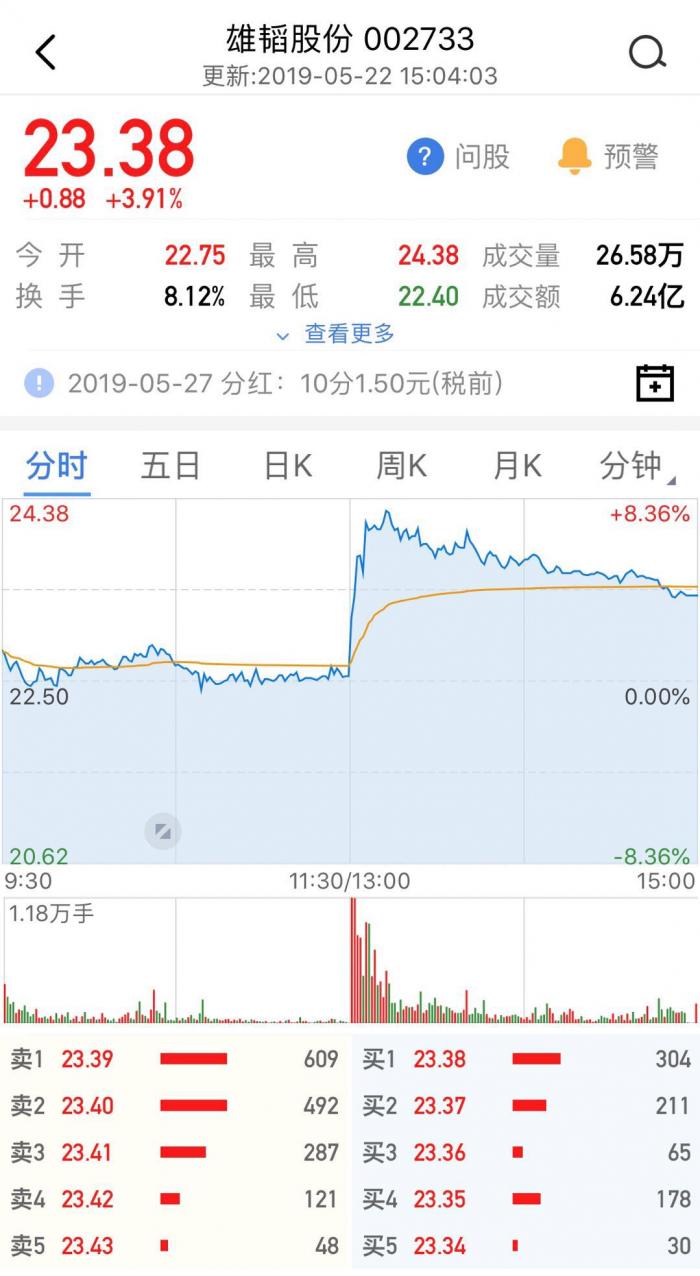This screenshot has width=700, height=1276.
Task: Select the 月K monthly chart
Action: pos(517,466)
